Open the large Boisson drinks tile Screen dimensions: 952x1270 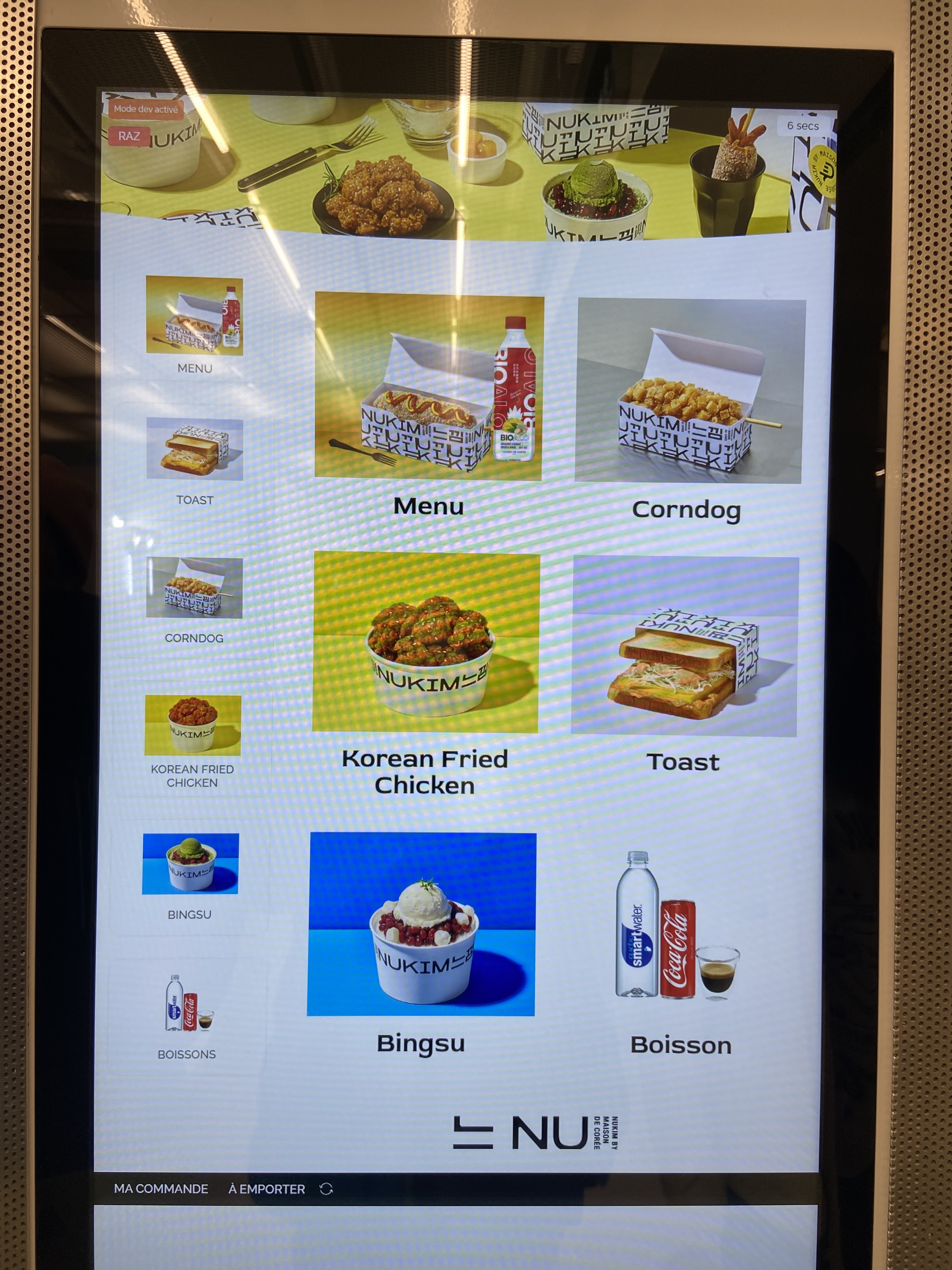[681, 947]
